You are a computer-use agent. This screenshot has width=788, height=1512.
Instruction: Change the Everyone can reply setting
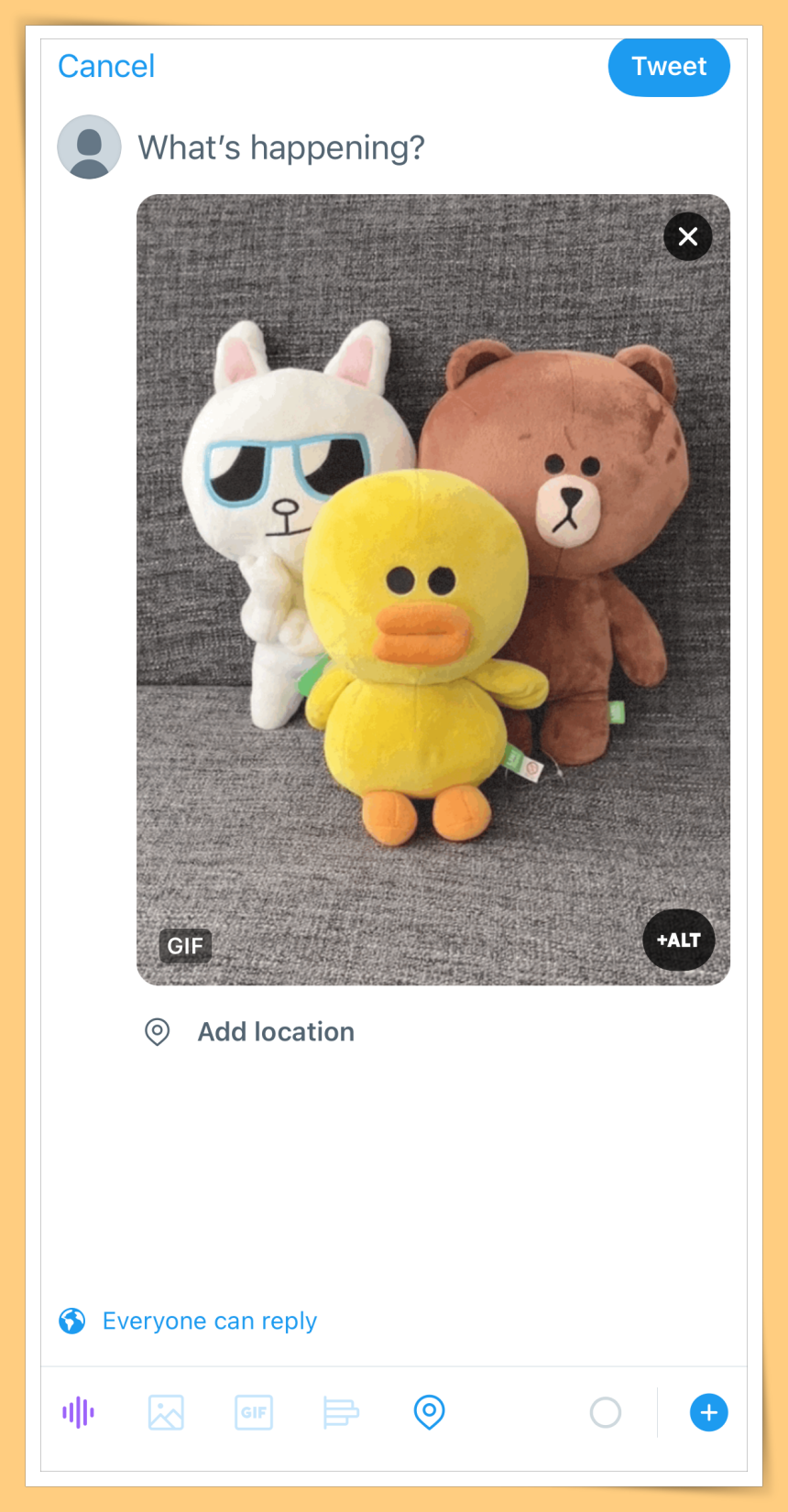pyautogui.click(x=209, y=1321)
